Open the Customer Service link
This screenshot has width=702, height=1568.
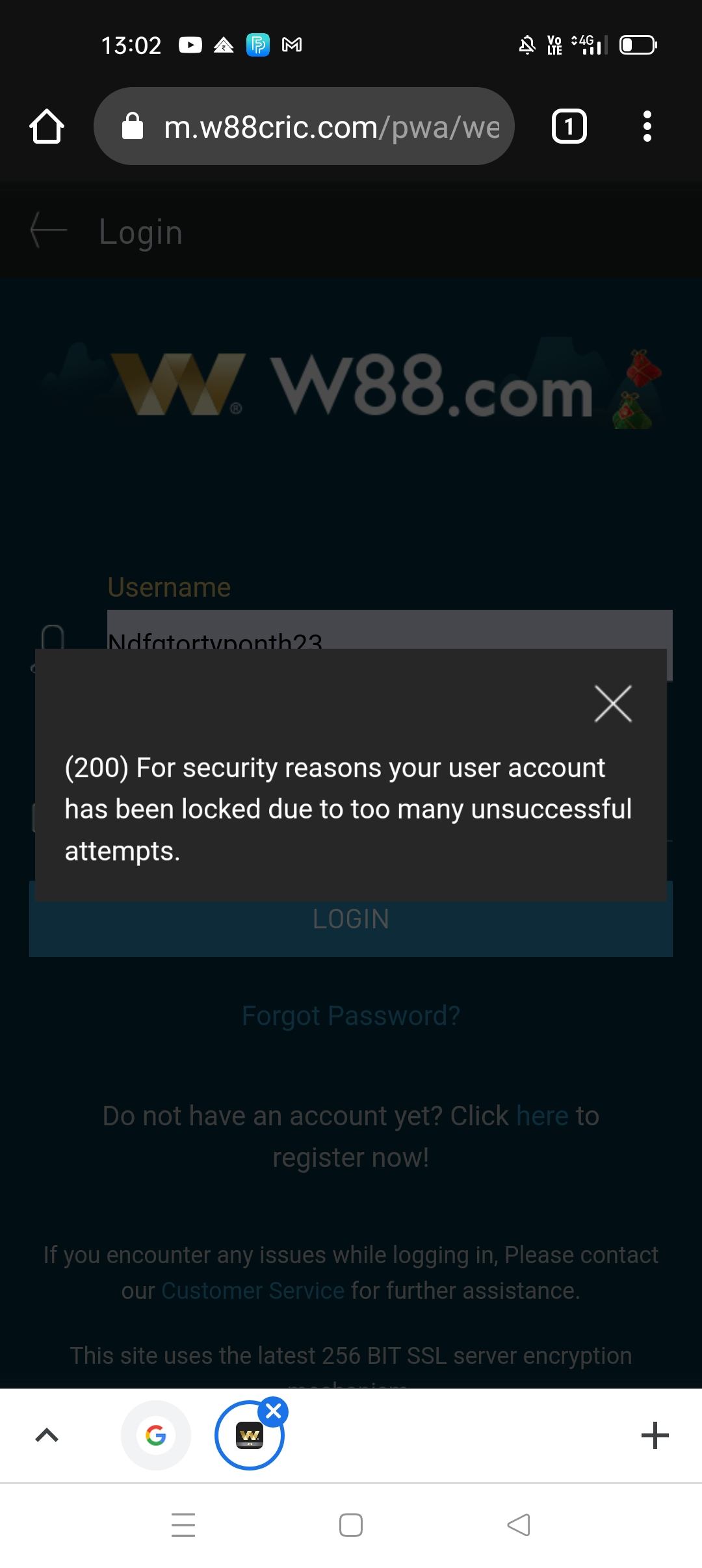252,1290
